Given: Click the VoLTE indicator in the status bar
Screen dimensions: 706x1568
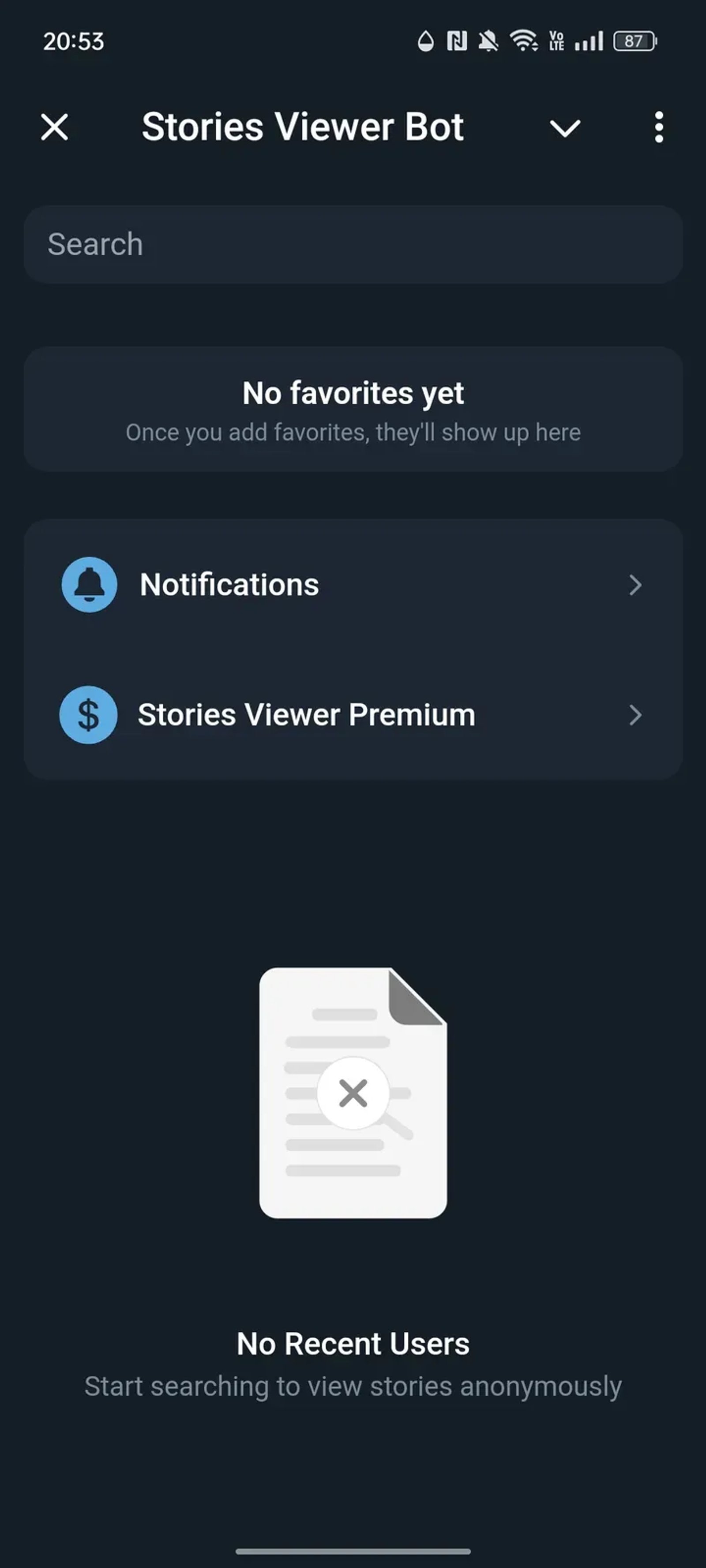Looking at the screenshot, I should (556, 40).
